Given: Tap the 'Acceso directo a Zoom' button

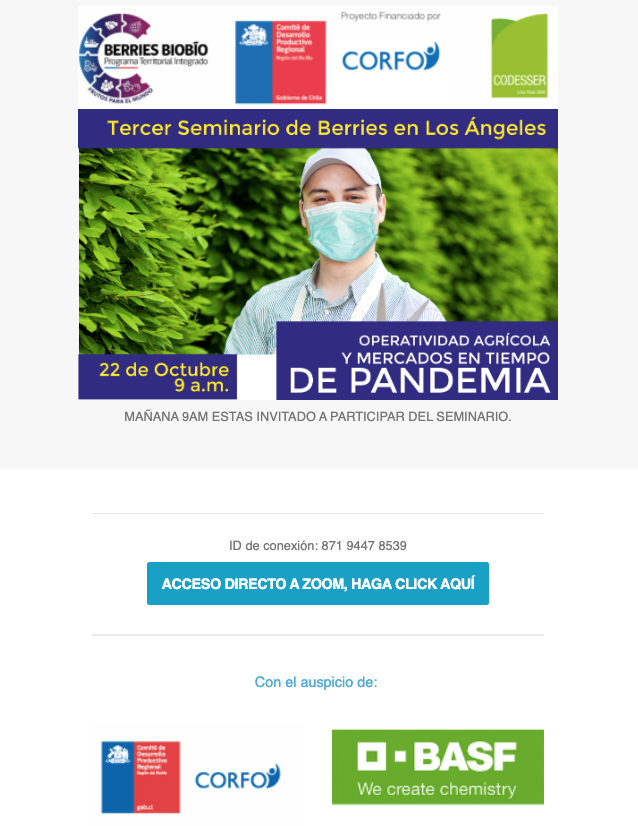Looking at the screenshot, I should [x=318, y=583].
